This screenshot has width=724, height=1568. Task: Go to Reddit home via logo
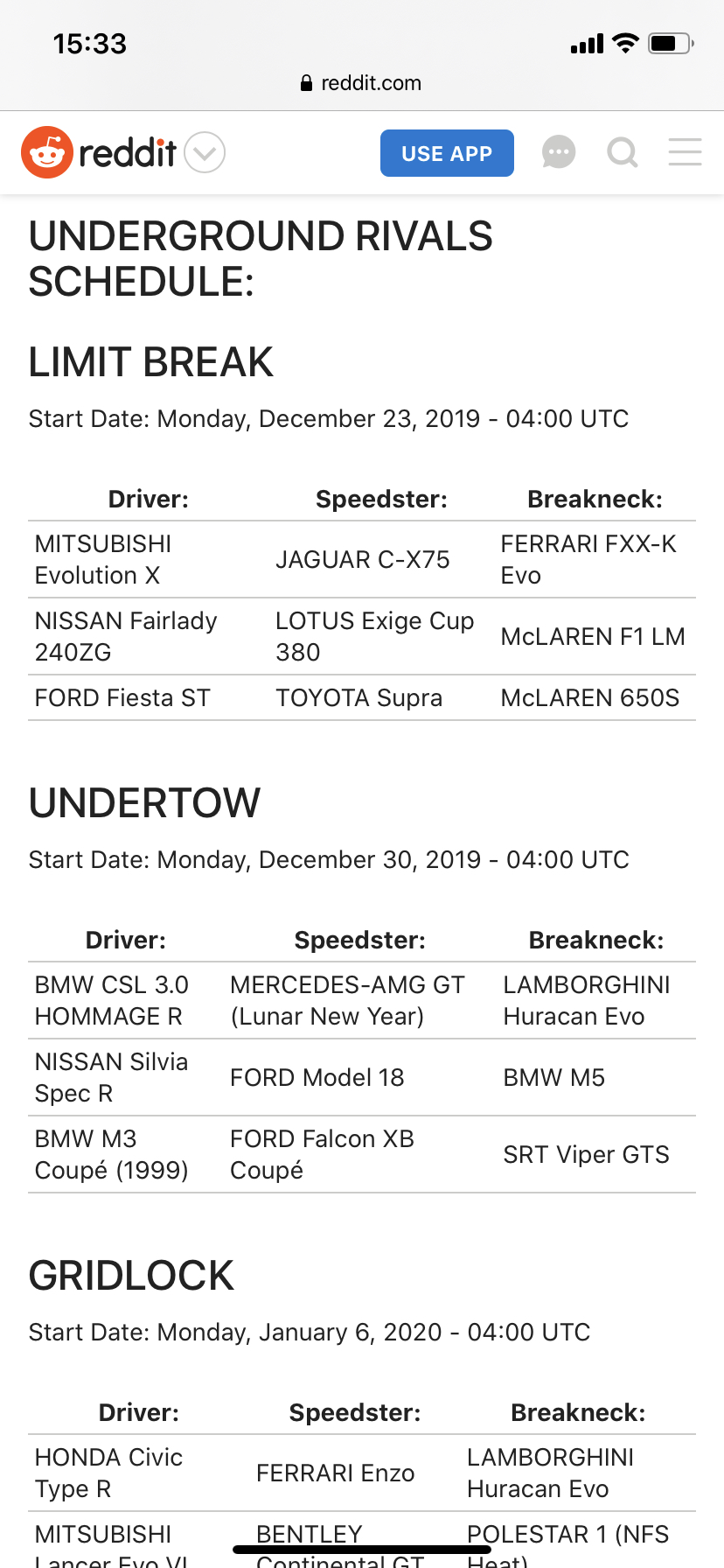[99, 152]
